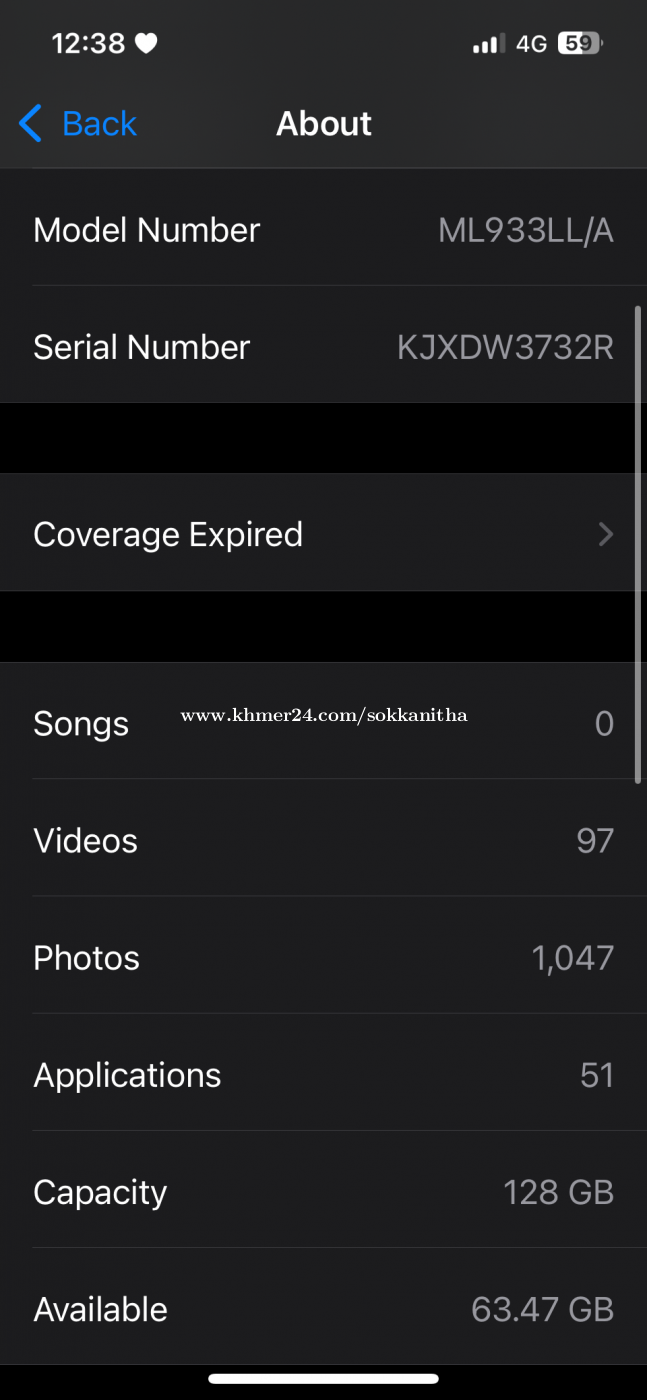The height and width of the screenshot is (1400, 647).
Task: Go back to the previous settings page
Action: pos(77,124)
